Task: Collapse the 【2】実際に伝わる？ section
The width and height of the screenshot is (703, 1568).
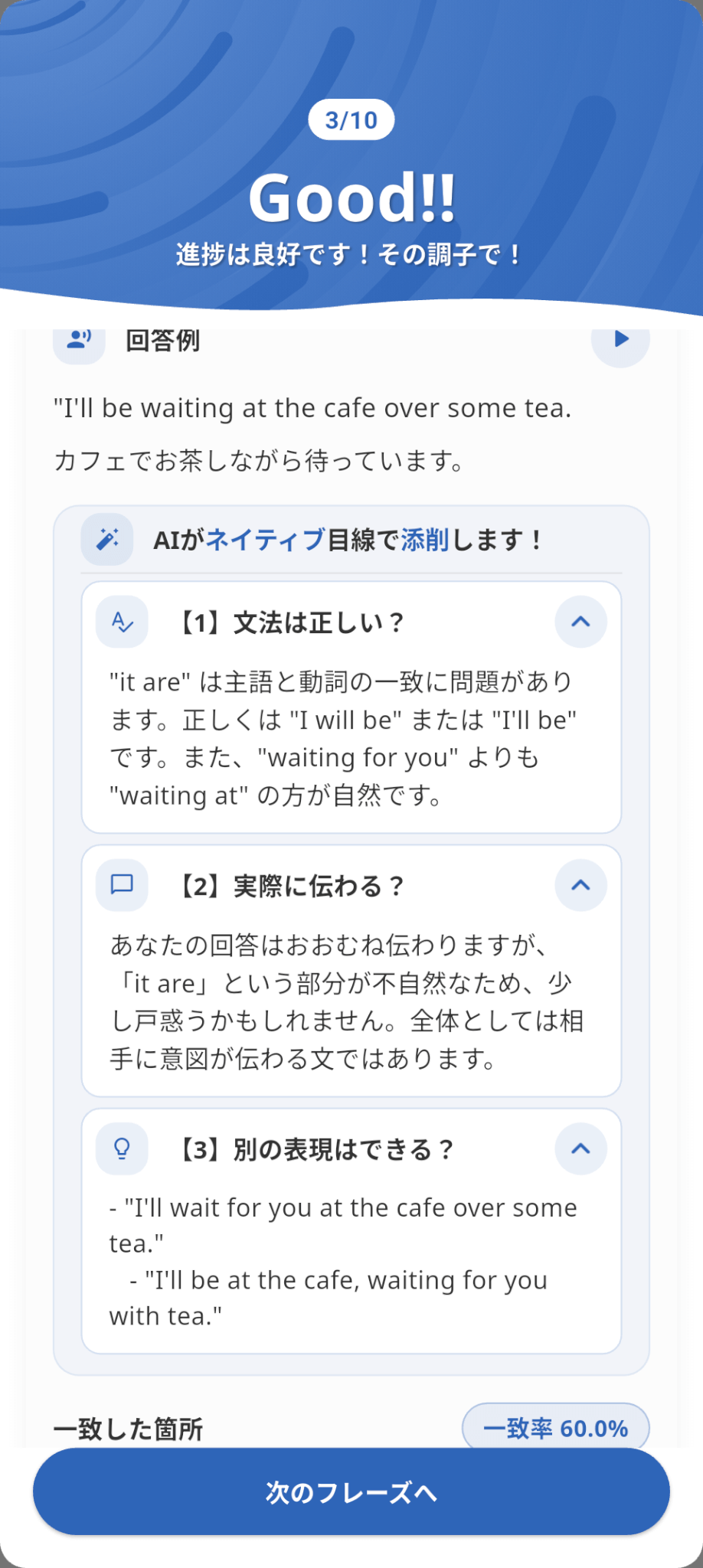Action: click(x=580, y=885)
